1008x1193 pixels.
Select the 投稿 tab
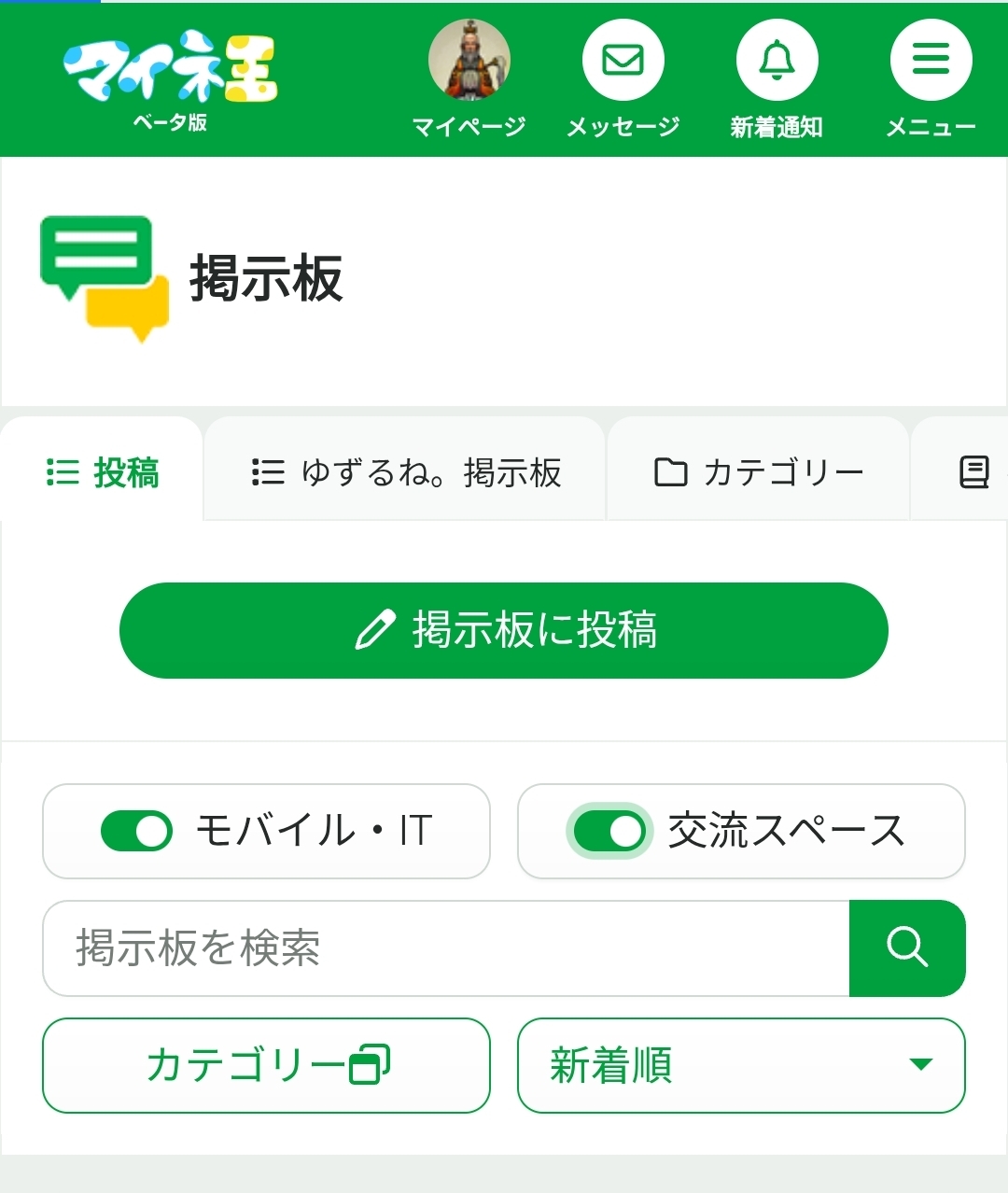click(102, 471)
